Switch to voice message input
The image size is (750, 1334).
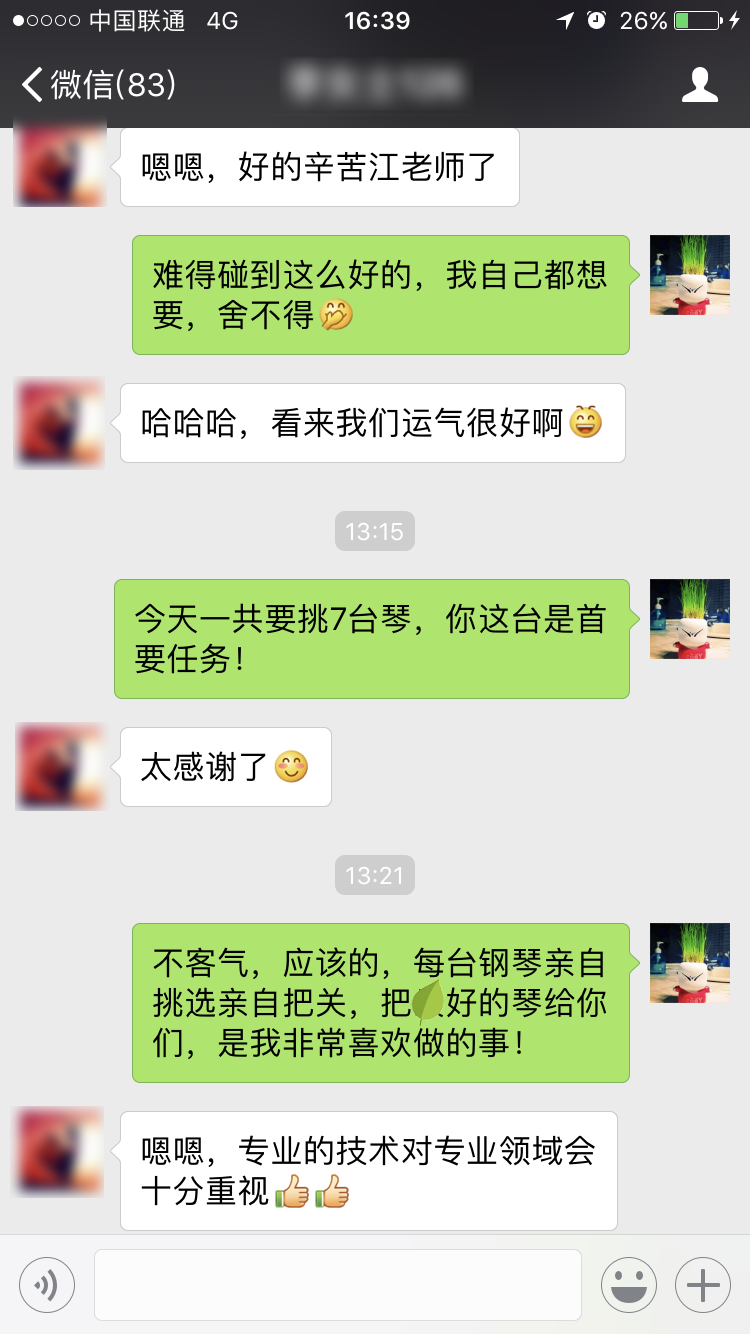(47, 1284)
